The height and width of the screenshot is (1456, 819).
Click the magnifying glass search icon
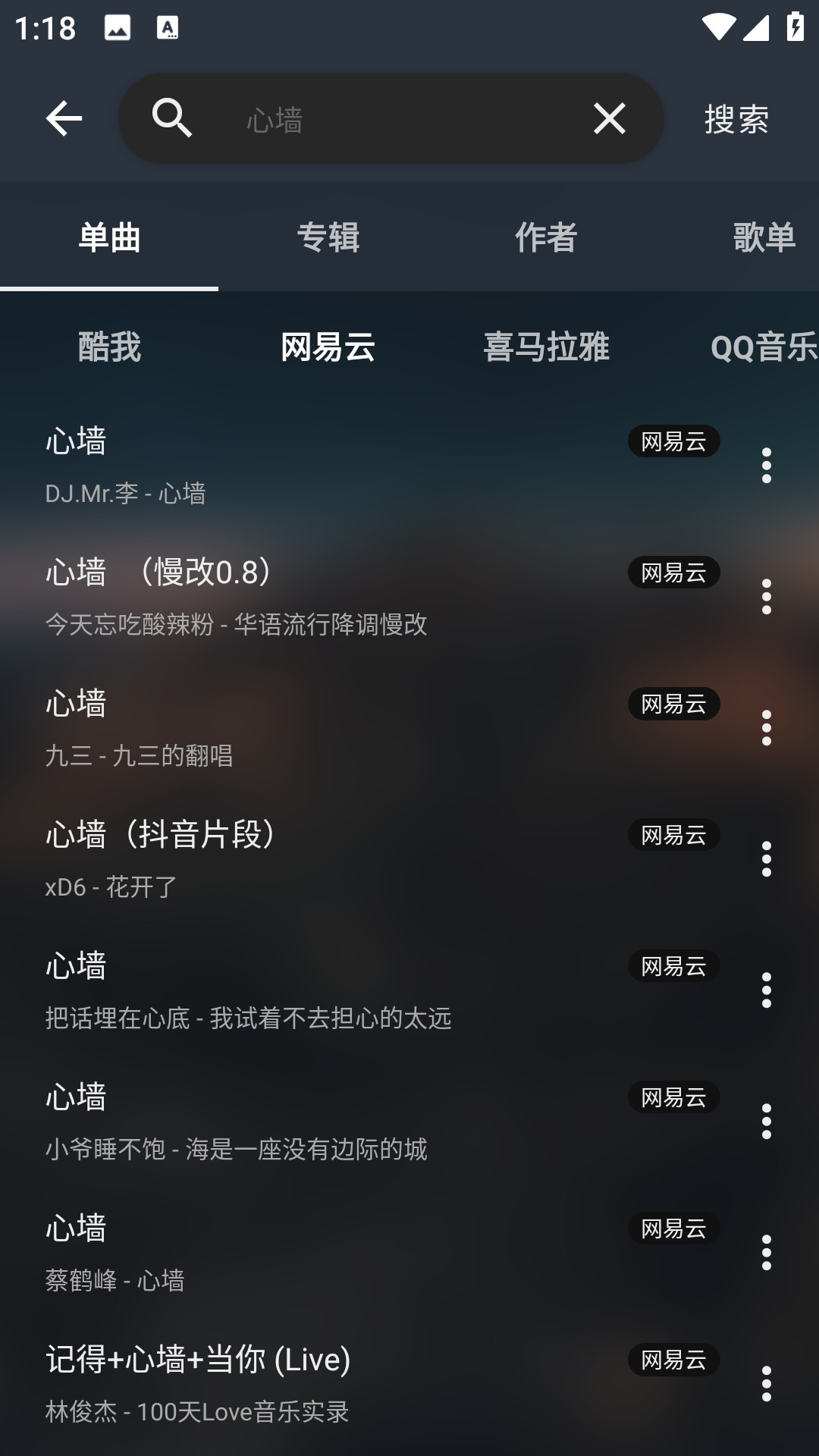(173, 118)
